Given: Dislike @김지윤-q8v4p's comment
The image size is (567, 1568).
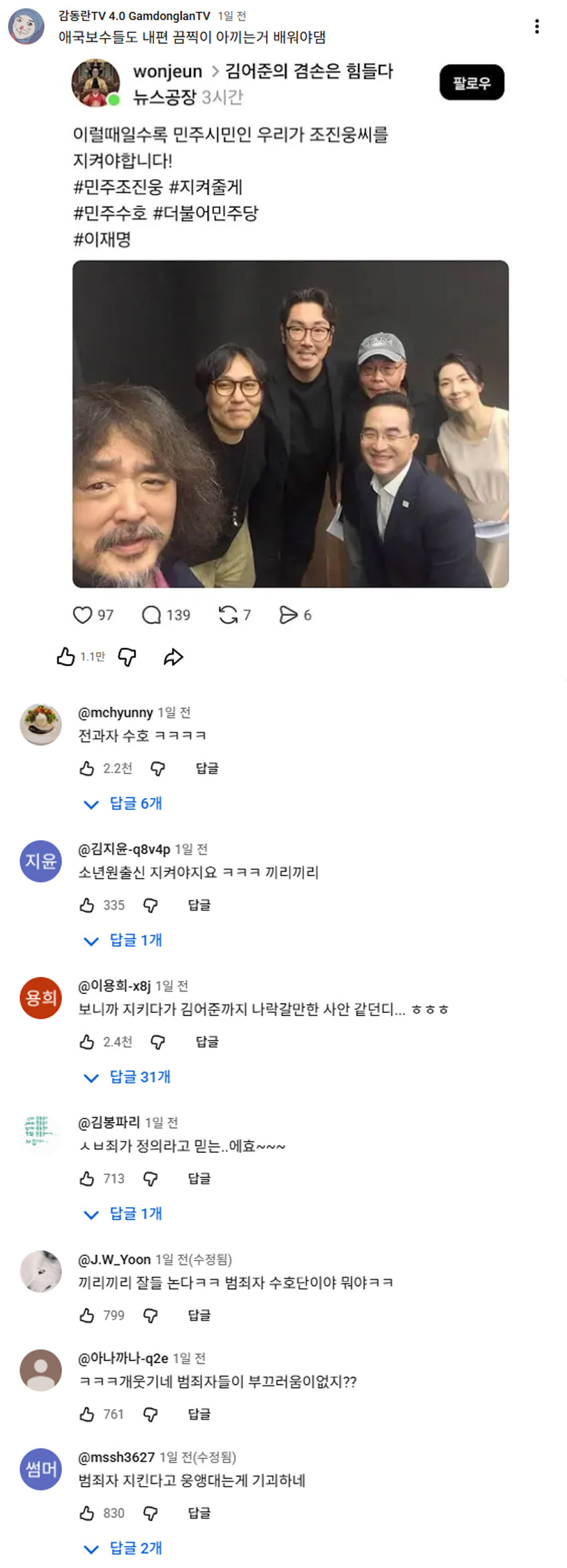Looking at the screenshot, I should (151, 905).
